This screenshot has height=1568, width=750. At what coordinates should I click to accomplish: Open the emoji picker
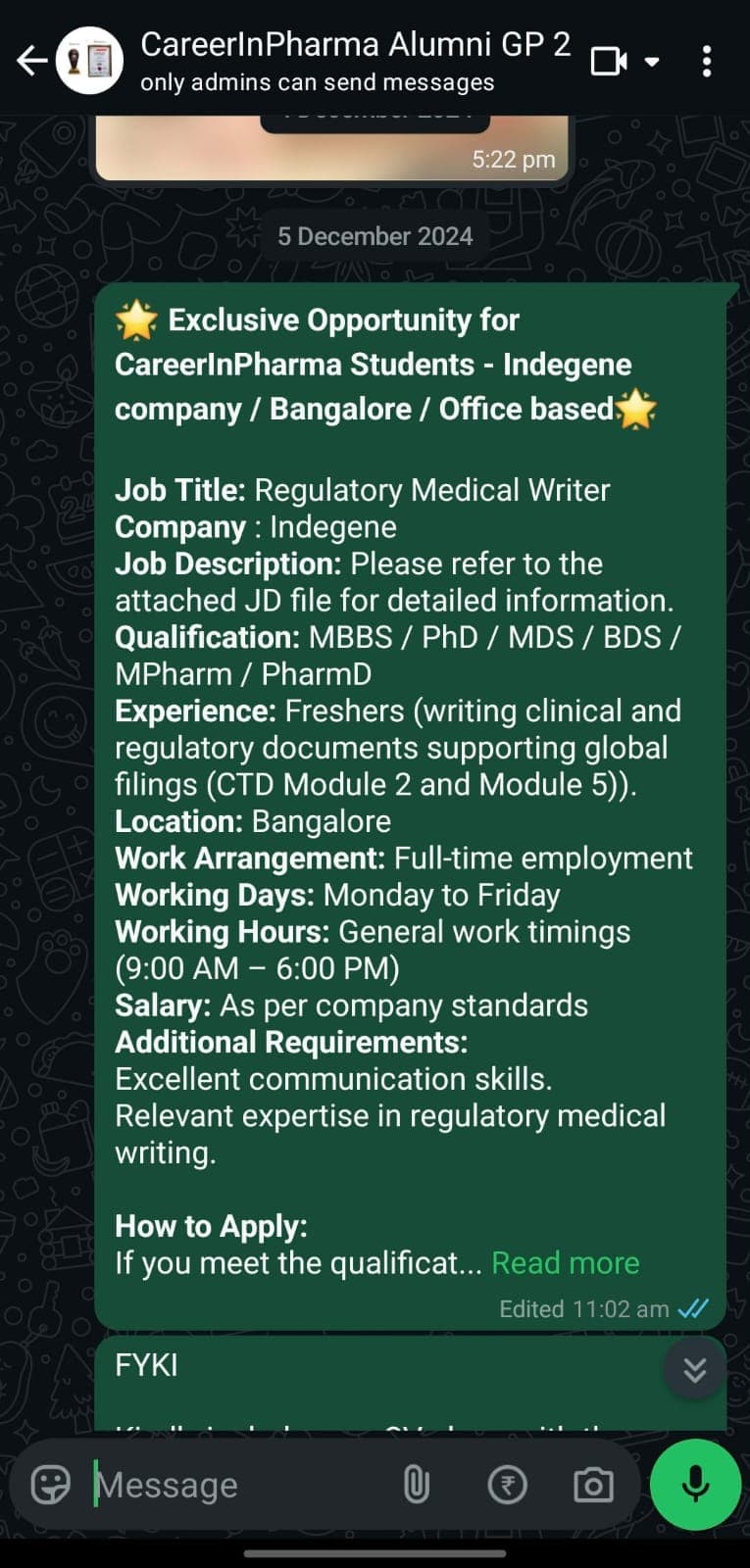(x=51, y=1485)
